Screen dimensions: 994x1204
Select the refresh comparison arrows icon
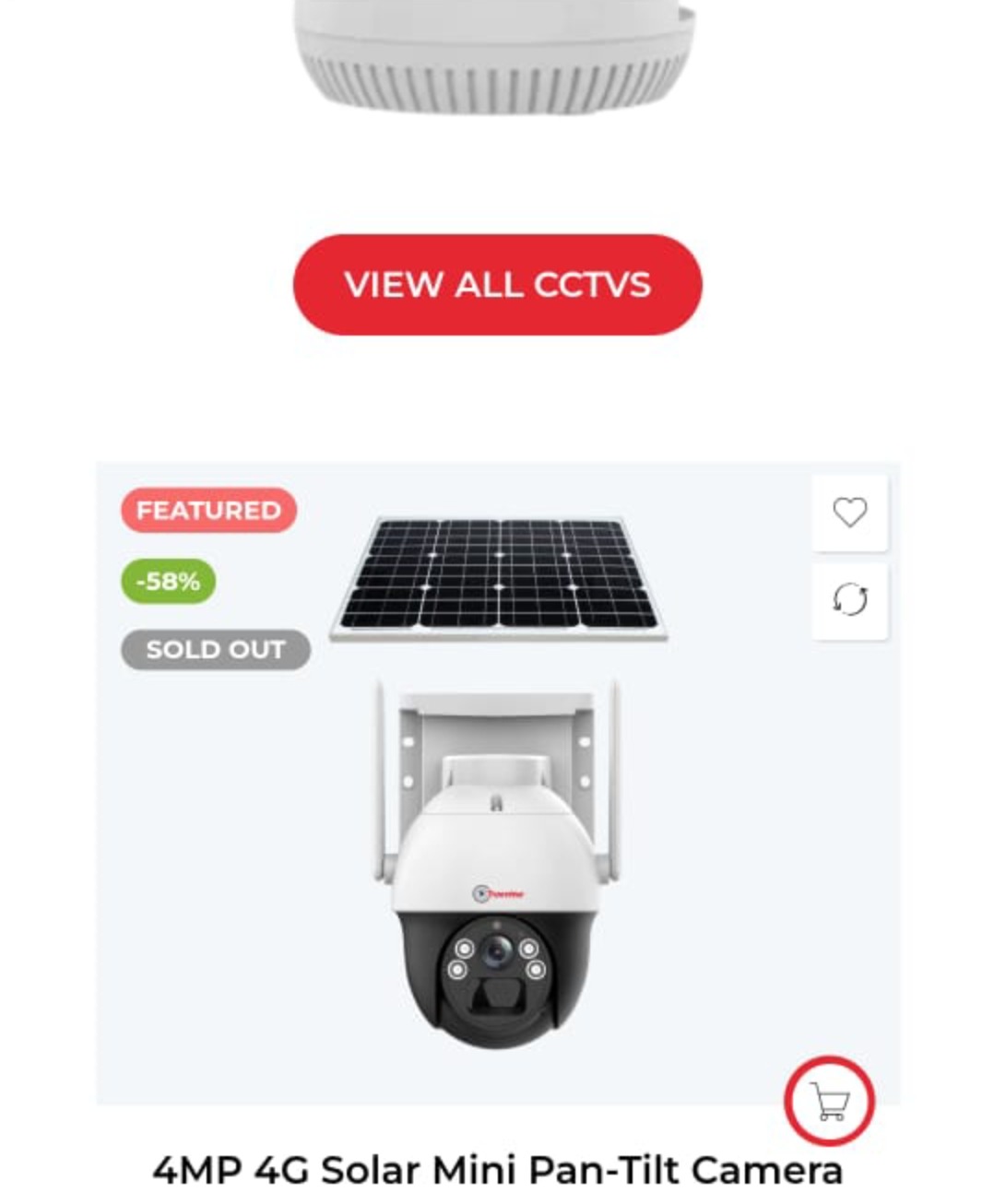pyautogui.click(x=848, y=598)
